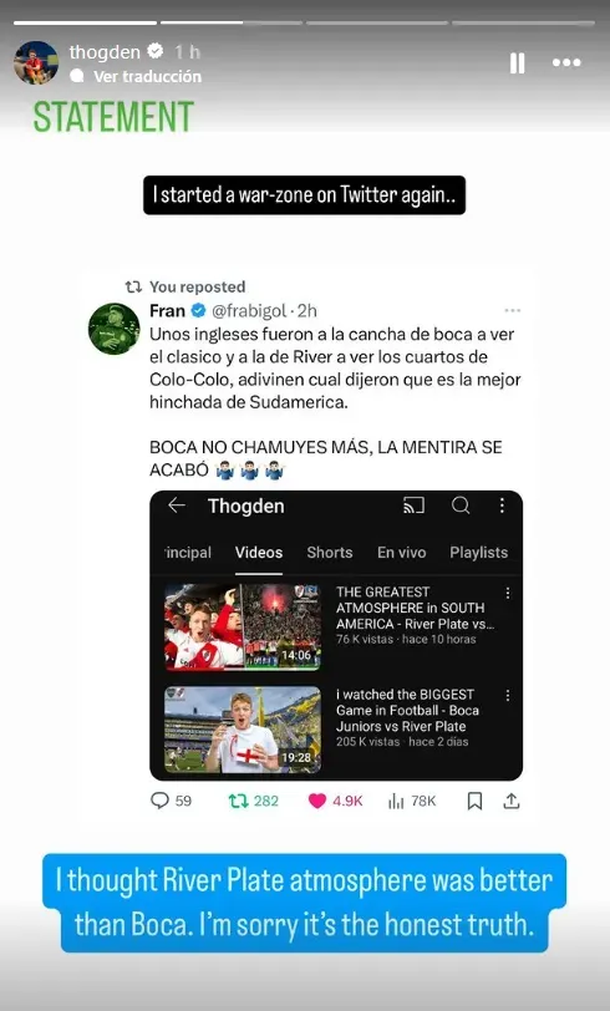
Task: Select Ver traducción to translate the story
Action: tap(147, 76)
